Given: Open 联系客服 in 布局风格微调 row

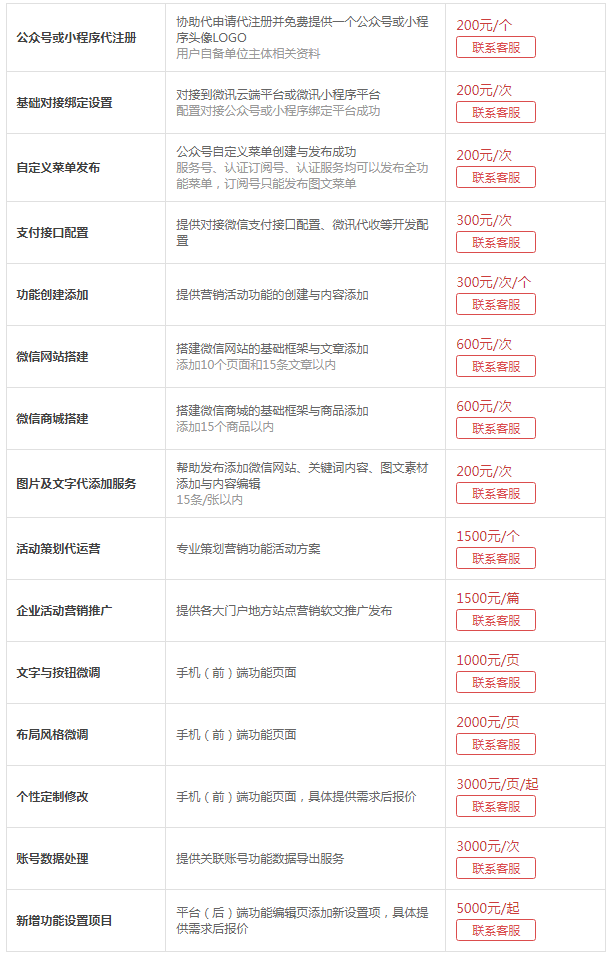Looking at the screenshot, I should tap(496, 745).
